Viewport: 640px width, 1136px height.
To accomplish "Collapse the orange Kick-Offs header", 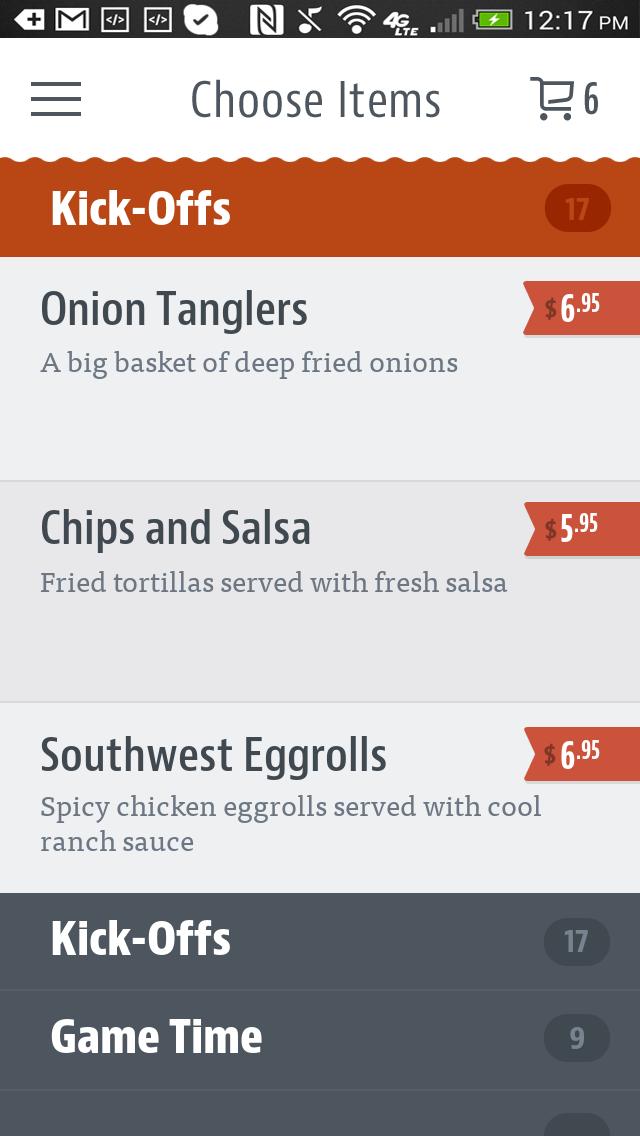I will pyautogui.click(x=320, y=209).
